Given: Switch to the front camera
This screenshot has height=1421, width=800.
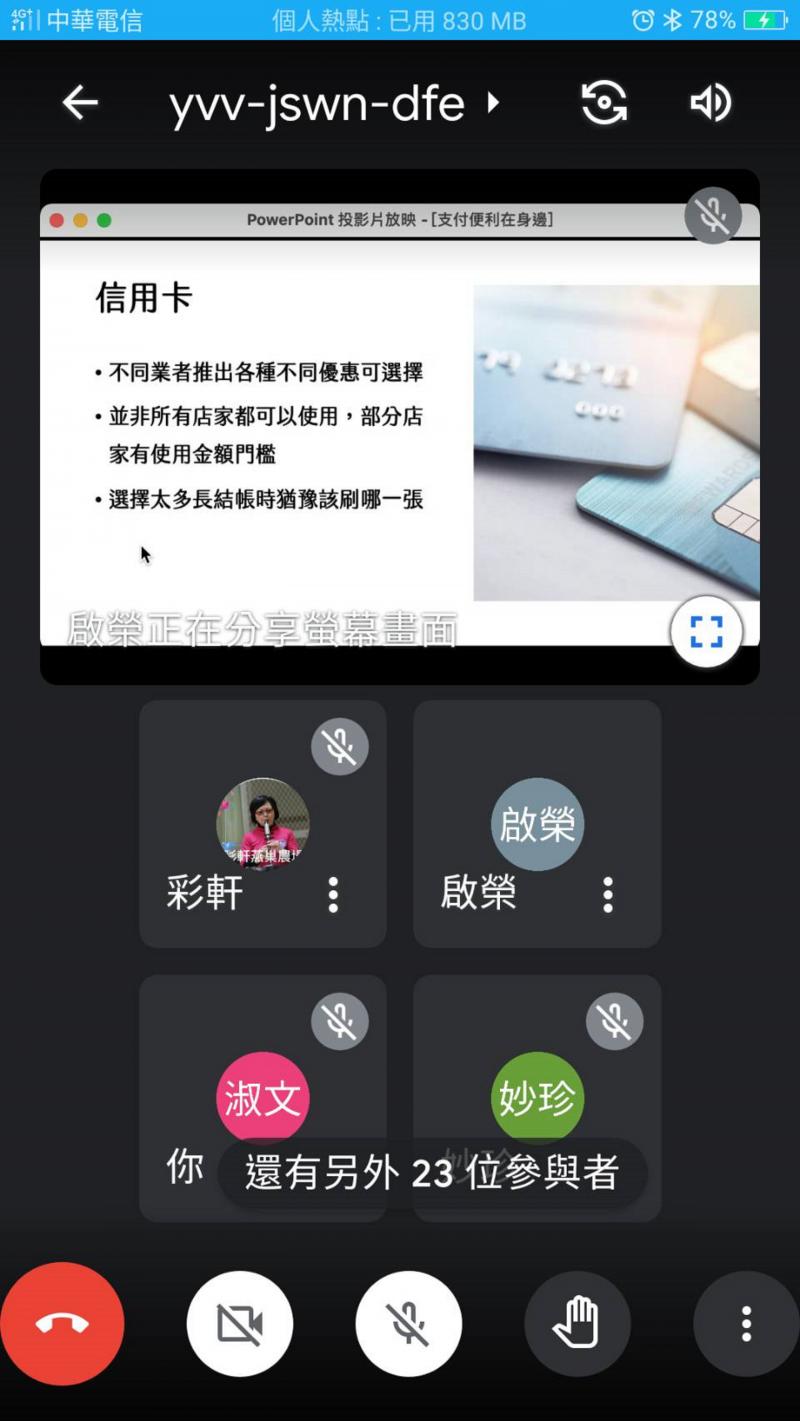Looking at the screenshot, I should [x=603, y=102].
